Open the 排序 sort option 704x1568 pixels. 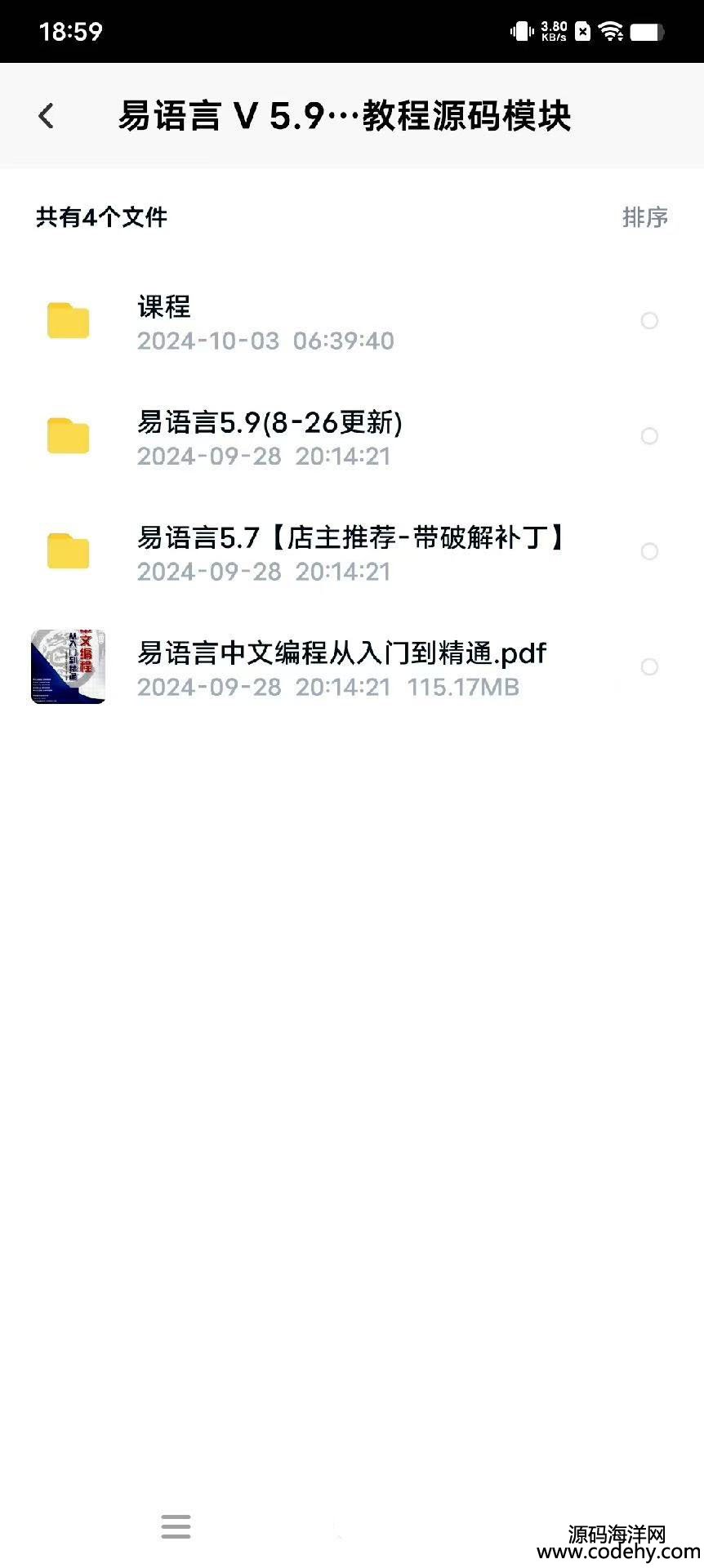coord(644,217)
